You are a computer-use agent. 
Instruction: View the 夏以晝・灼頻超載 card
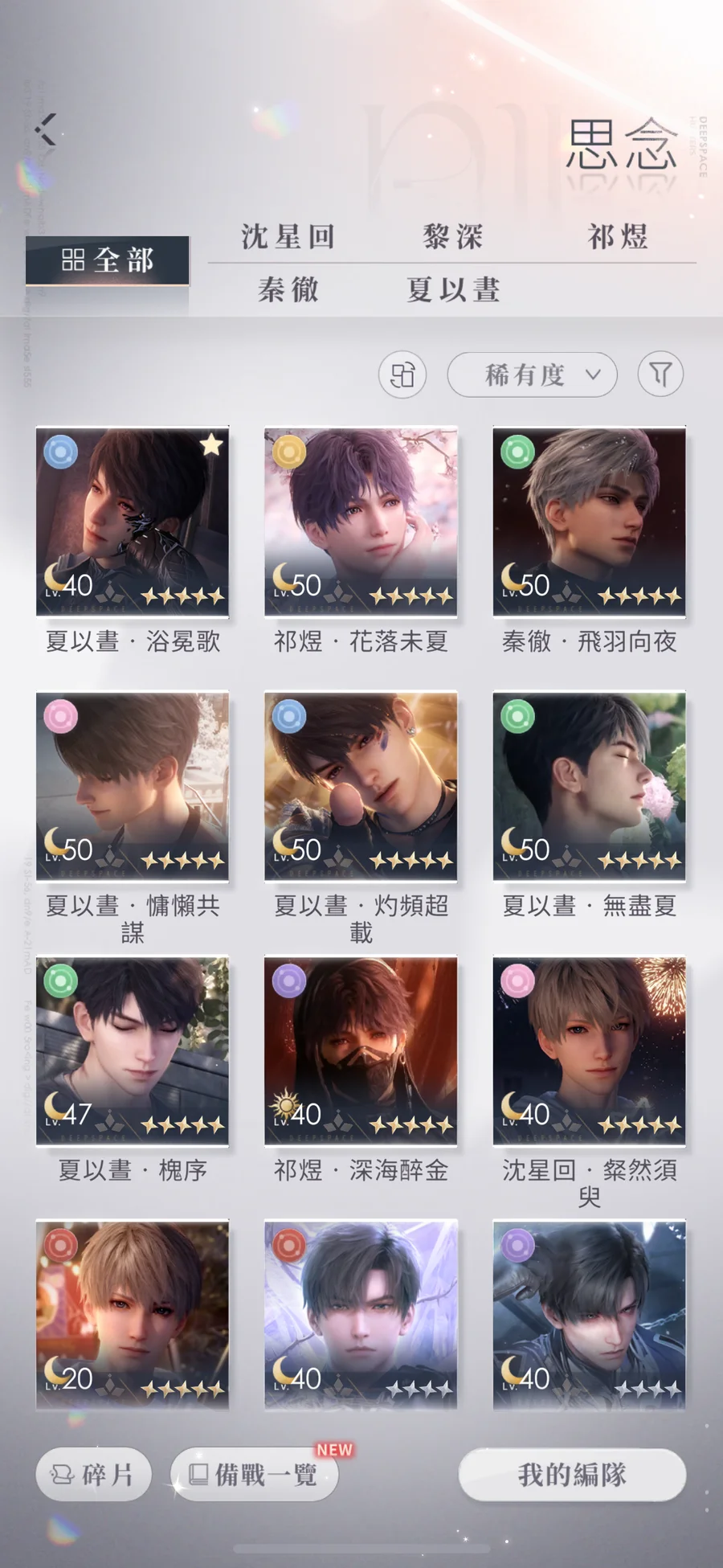pyautogui.click(x=361, y=786)
